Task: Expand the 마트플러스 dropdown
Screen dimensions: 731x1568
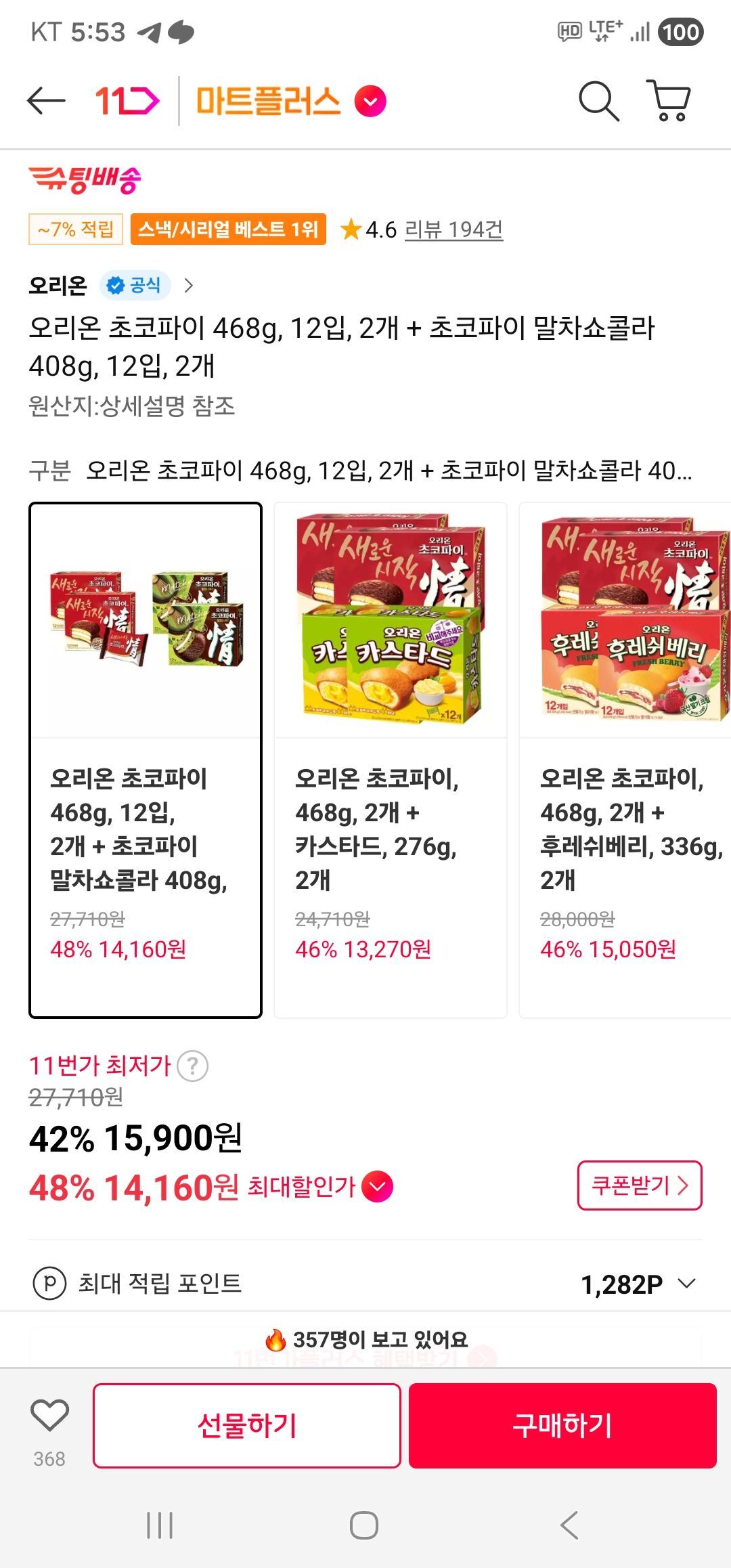Action: coord(370,102)
